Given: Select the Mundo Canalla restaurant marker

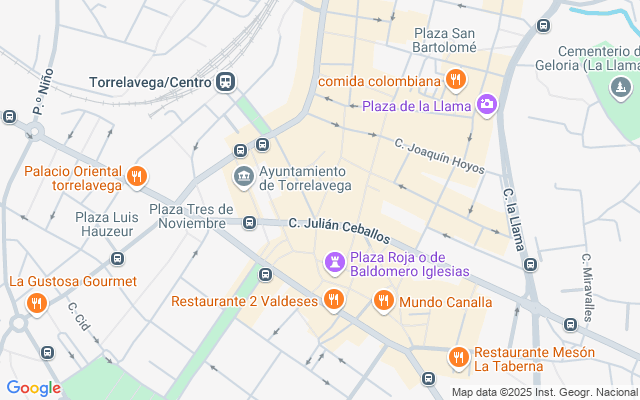Looking at the screenshot, I should pos(383,301).
